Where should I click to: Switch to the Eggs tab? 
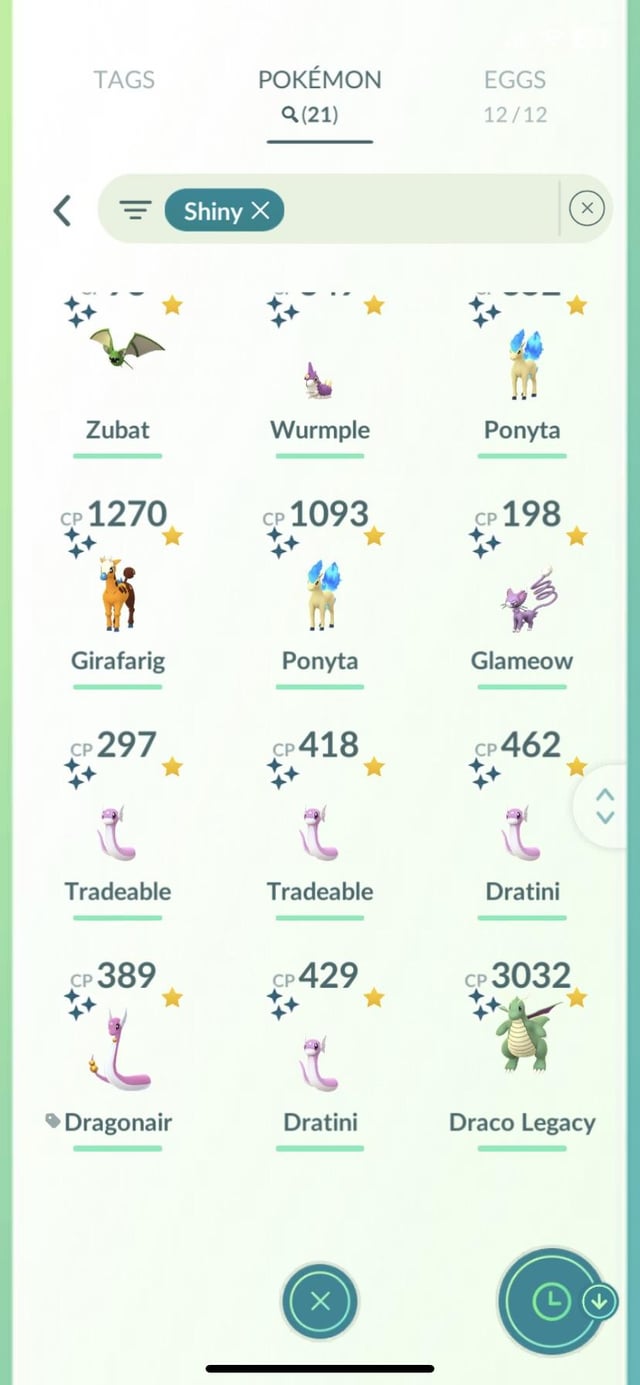click(515, 95)
